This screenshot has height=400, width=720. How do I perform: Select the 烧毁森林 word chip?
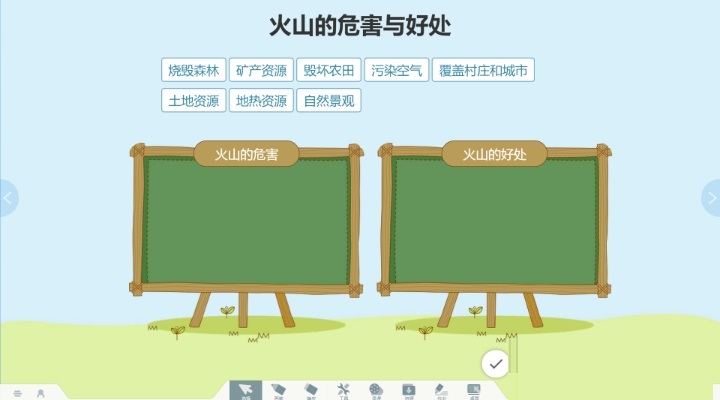pos(194,70)
